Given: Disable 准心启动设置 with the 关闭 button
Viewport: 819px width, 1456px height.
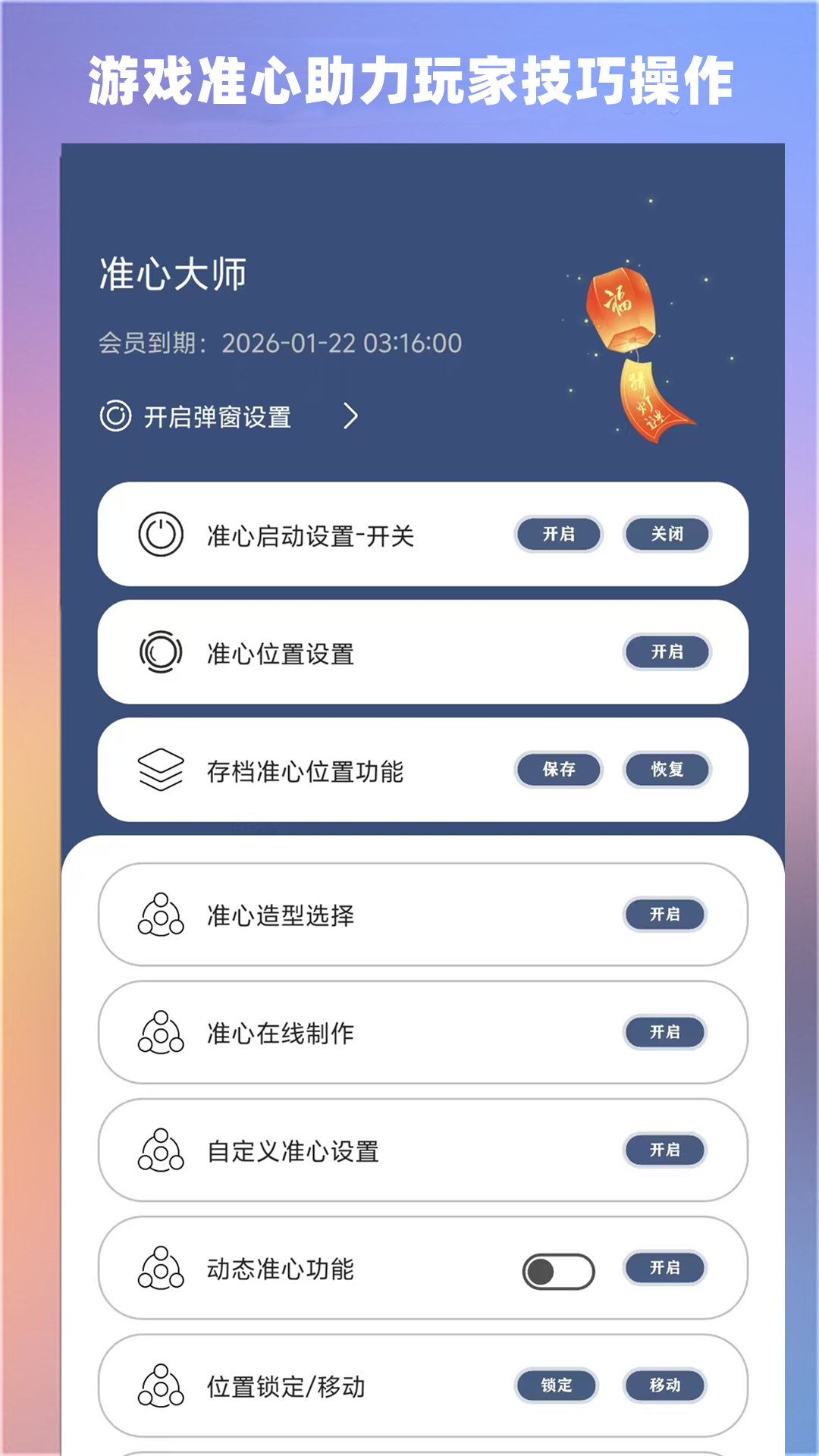Looking at the screenshot, I should pos(667,534).
